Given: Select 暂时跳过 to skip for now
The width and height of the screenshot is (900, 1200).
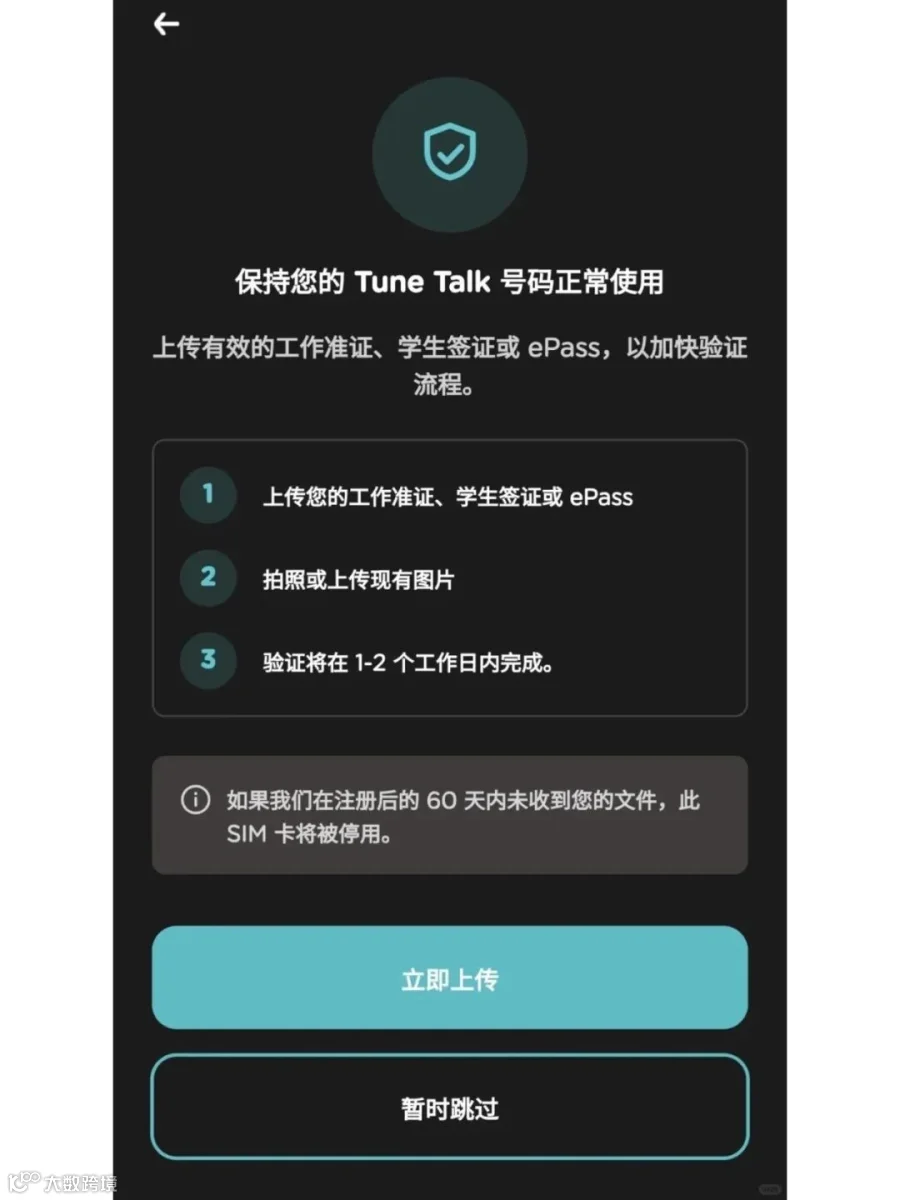Looking at the screenshot, I should point(449,1107).
